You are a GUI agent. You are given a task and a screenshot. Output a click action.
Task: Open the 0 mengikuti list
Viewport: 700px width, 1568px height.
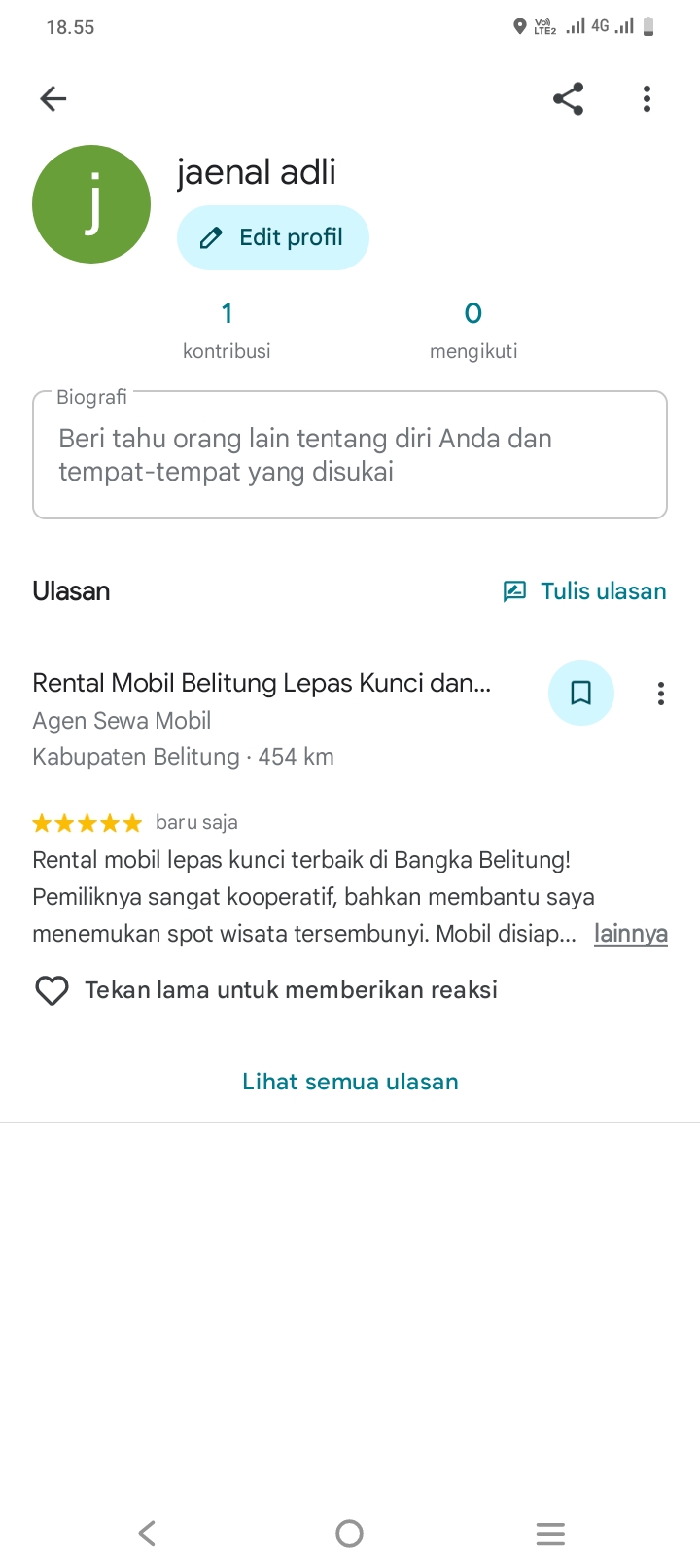pyautogui.click(x=473, y=331)
